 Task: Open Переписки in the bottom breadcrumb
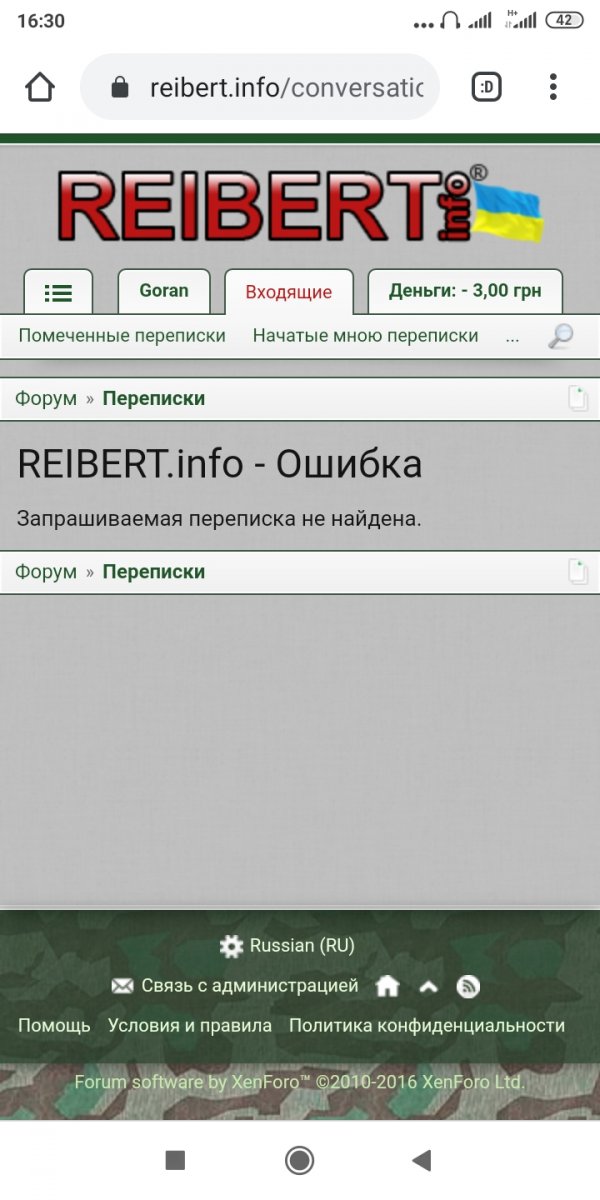[154, 572]
